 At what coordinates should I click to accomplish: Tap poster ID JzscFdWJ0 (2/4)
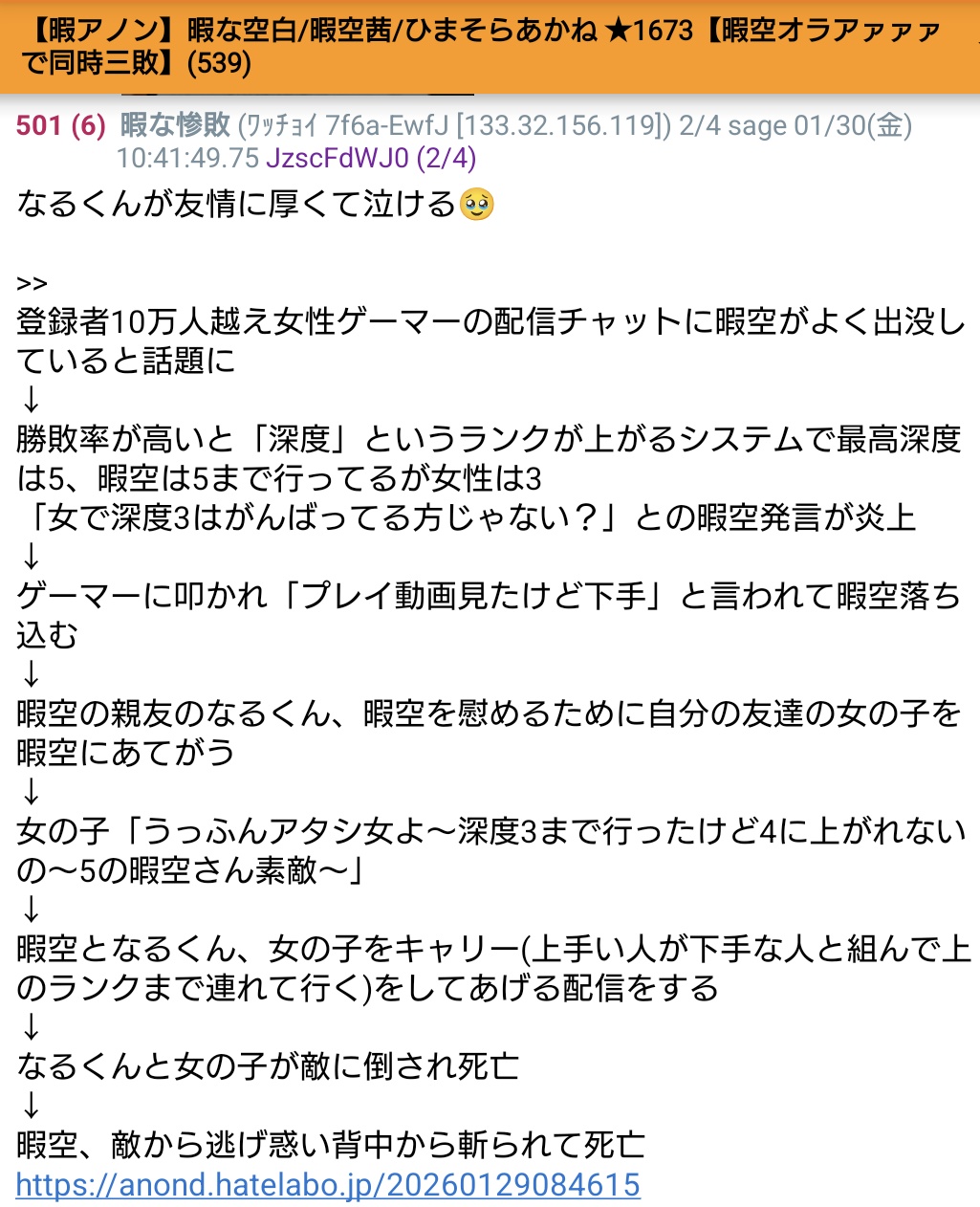[x=371, y=158]
